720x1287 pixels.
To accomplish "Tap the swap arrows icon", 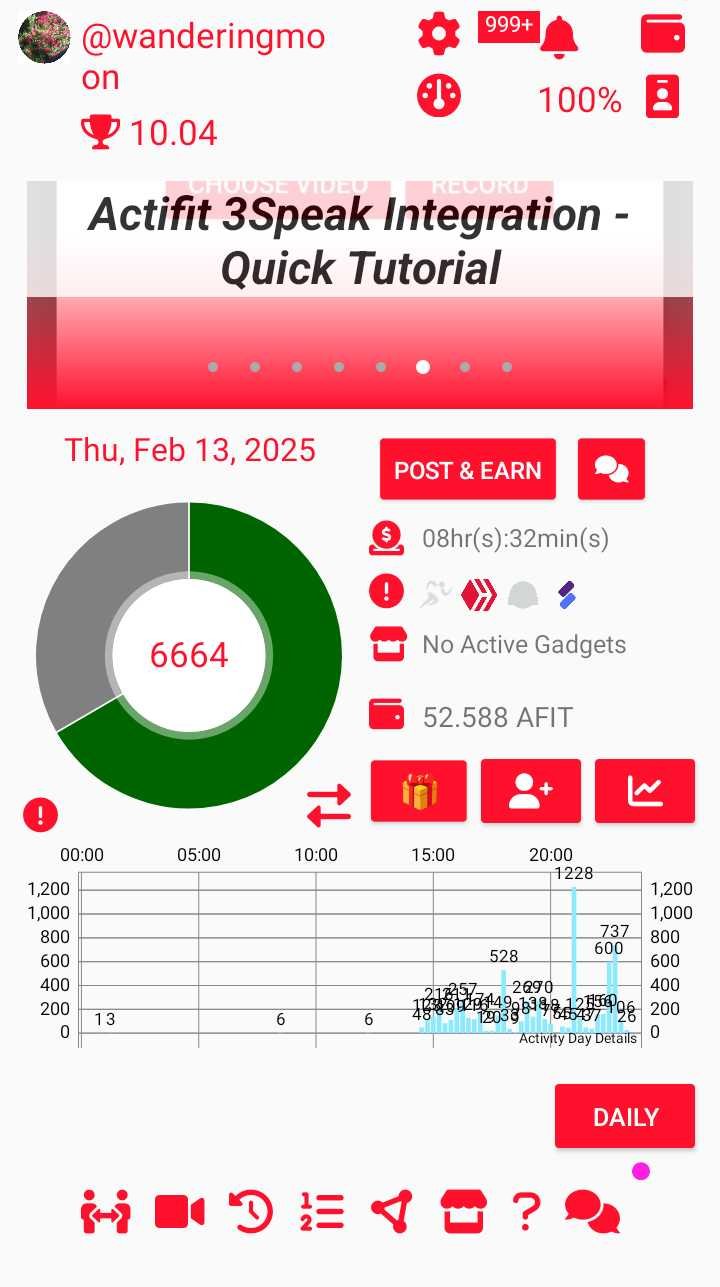I will click(329, 805).
